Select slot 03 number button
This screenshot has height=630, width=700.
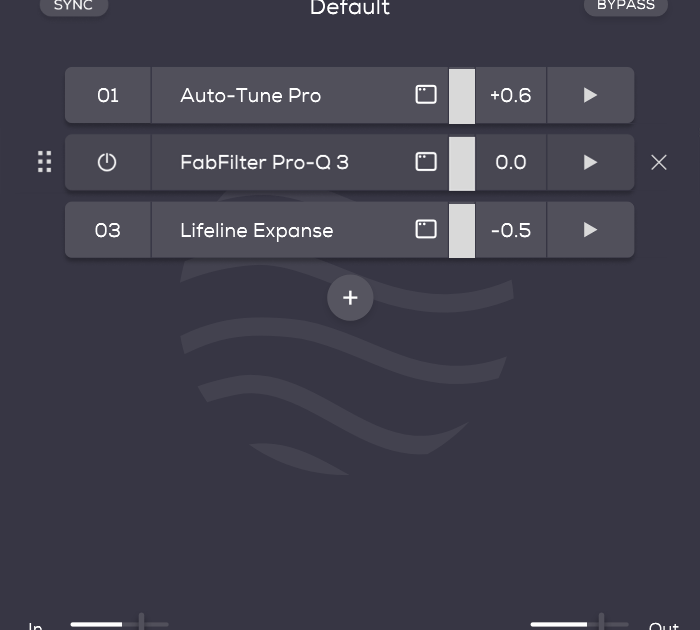(108, 230)
